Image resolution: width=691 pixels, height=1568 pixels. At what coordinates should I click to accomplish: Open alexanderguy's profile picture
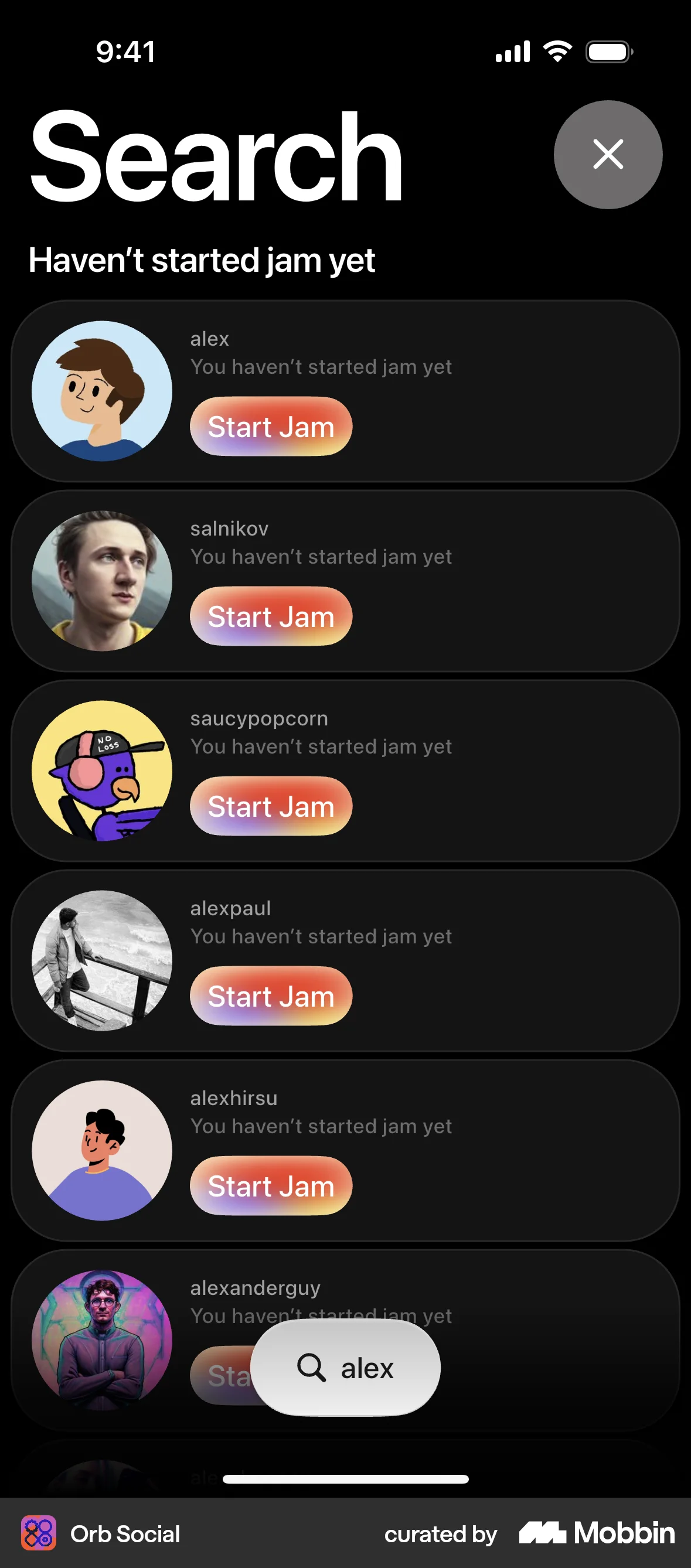(x=103, y=1339)
